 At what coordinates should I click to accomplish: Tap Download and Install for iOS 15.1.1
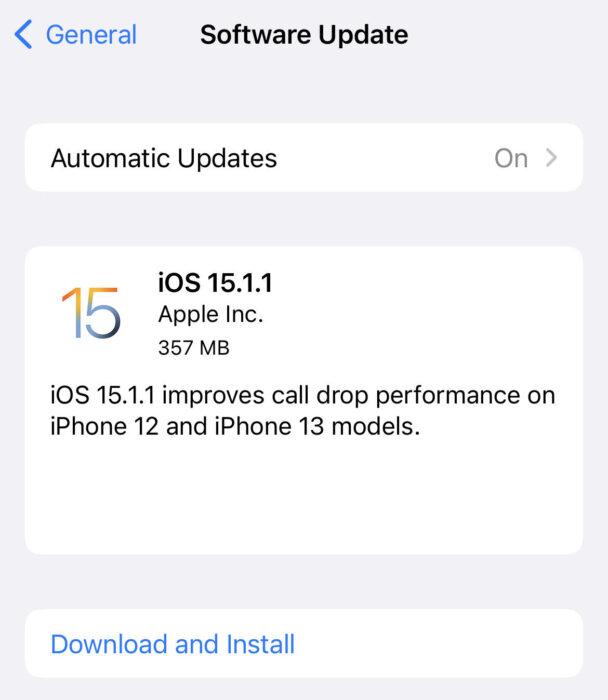173,644
